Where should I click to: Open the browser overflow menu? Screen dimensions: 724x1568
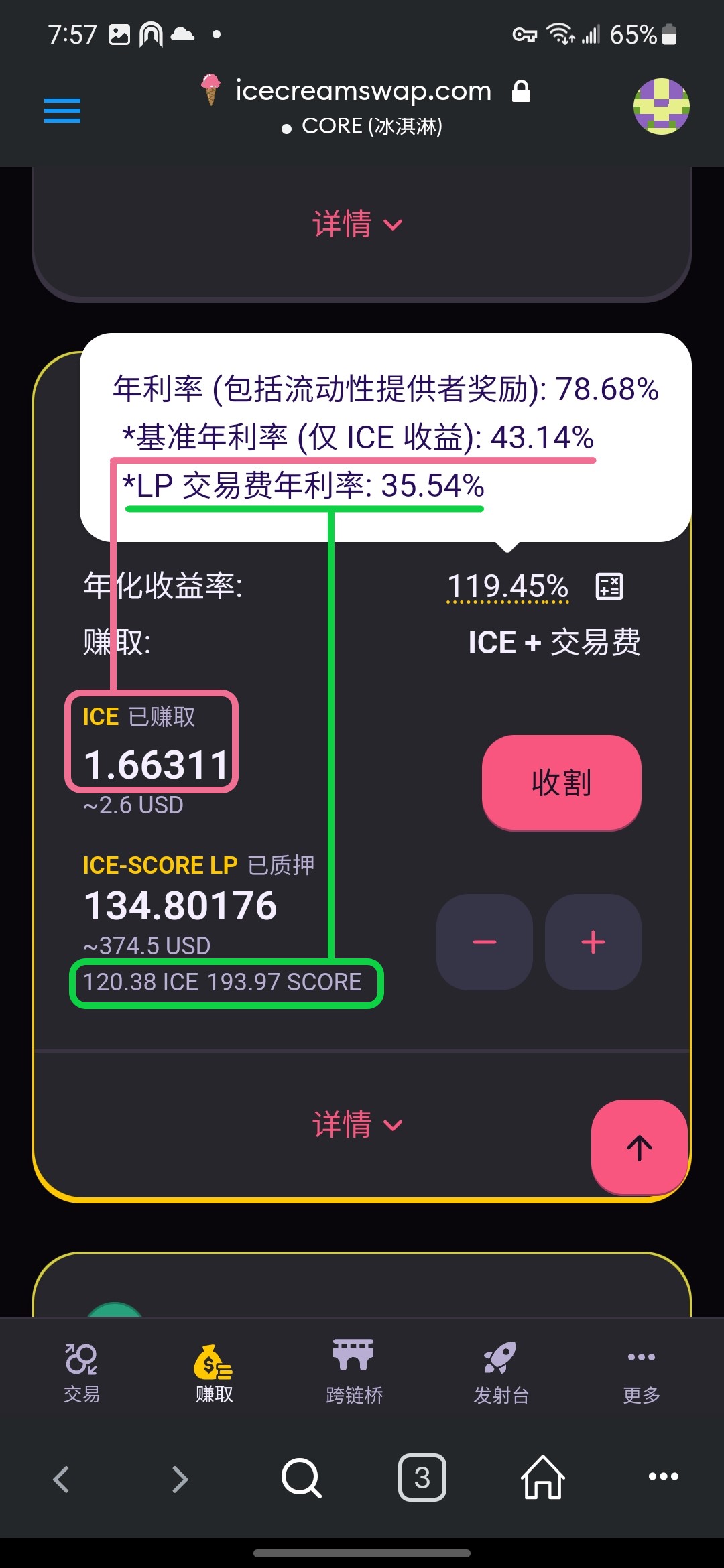(664, 1476)
